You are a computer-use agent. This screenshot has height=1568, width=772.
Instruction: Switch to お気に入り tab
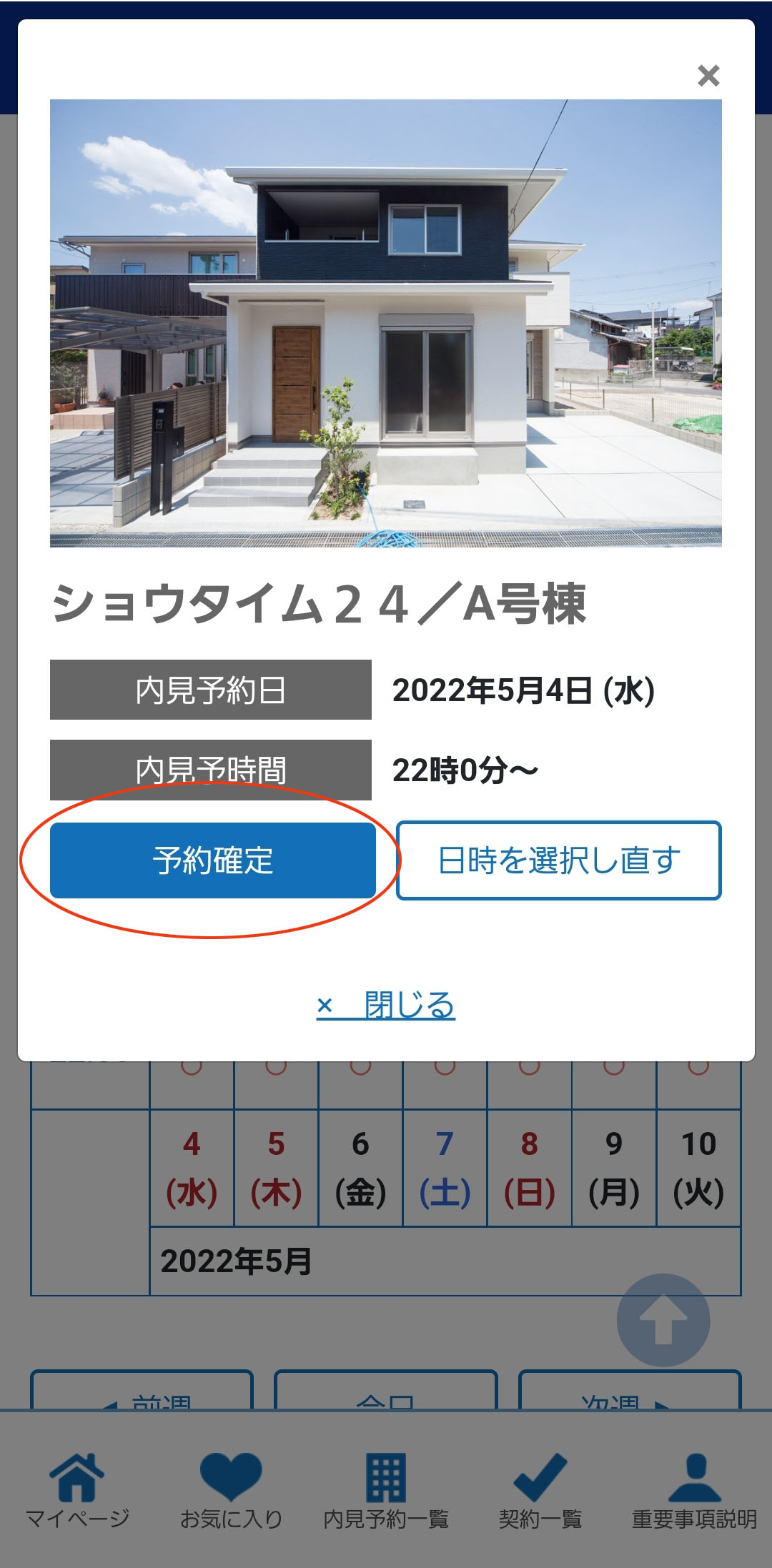[231, 1490]
